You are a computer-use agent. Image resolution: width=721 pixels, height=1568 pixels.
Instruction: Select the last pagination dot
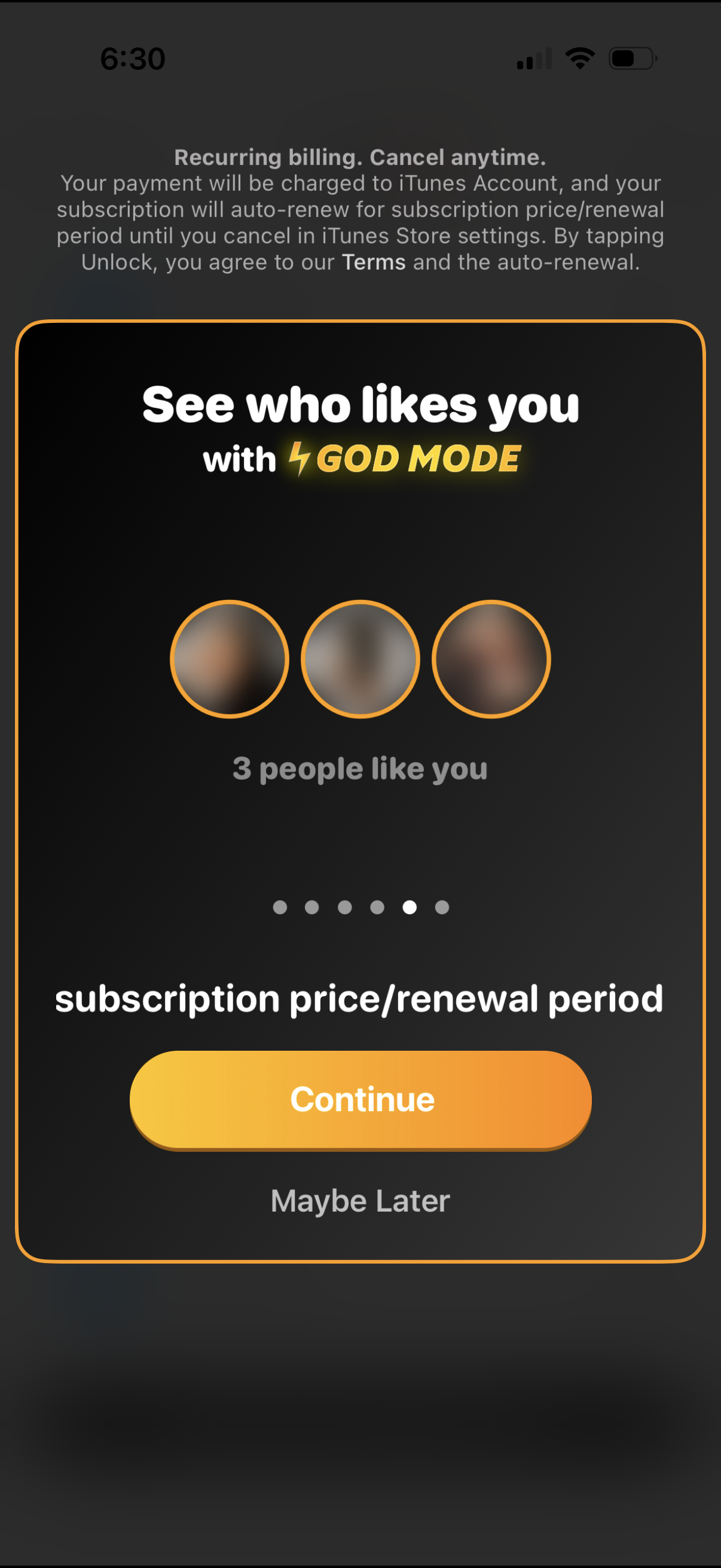(442, 907)
